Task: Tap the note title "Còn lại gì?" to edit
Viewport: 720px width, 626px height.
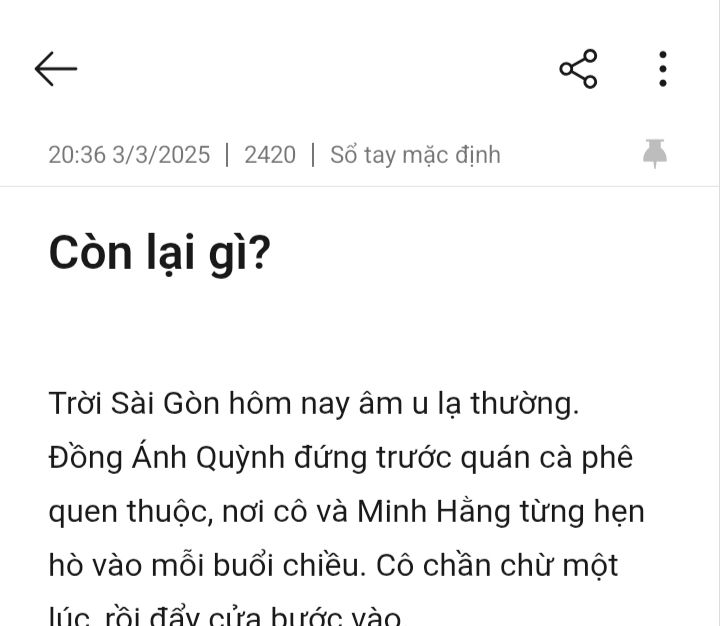Action: coord(160,253)
